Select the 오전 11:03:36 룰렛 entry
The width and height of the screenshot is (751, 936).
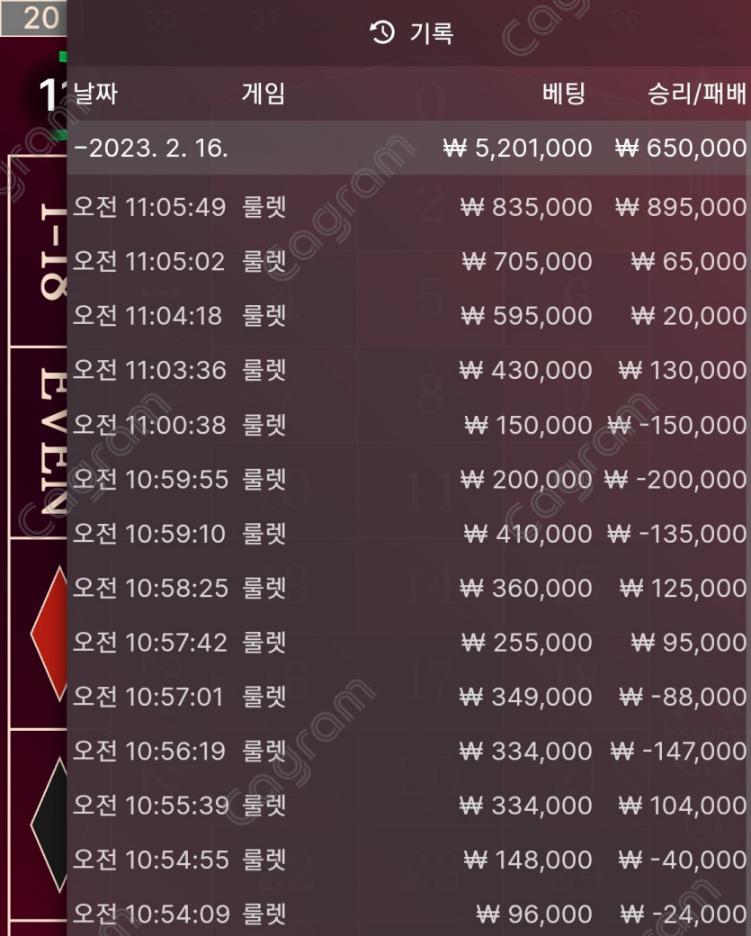pos(408,370)
